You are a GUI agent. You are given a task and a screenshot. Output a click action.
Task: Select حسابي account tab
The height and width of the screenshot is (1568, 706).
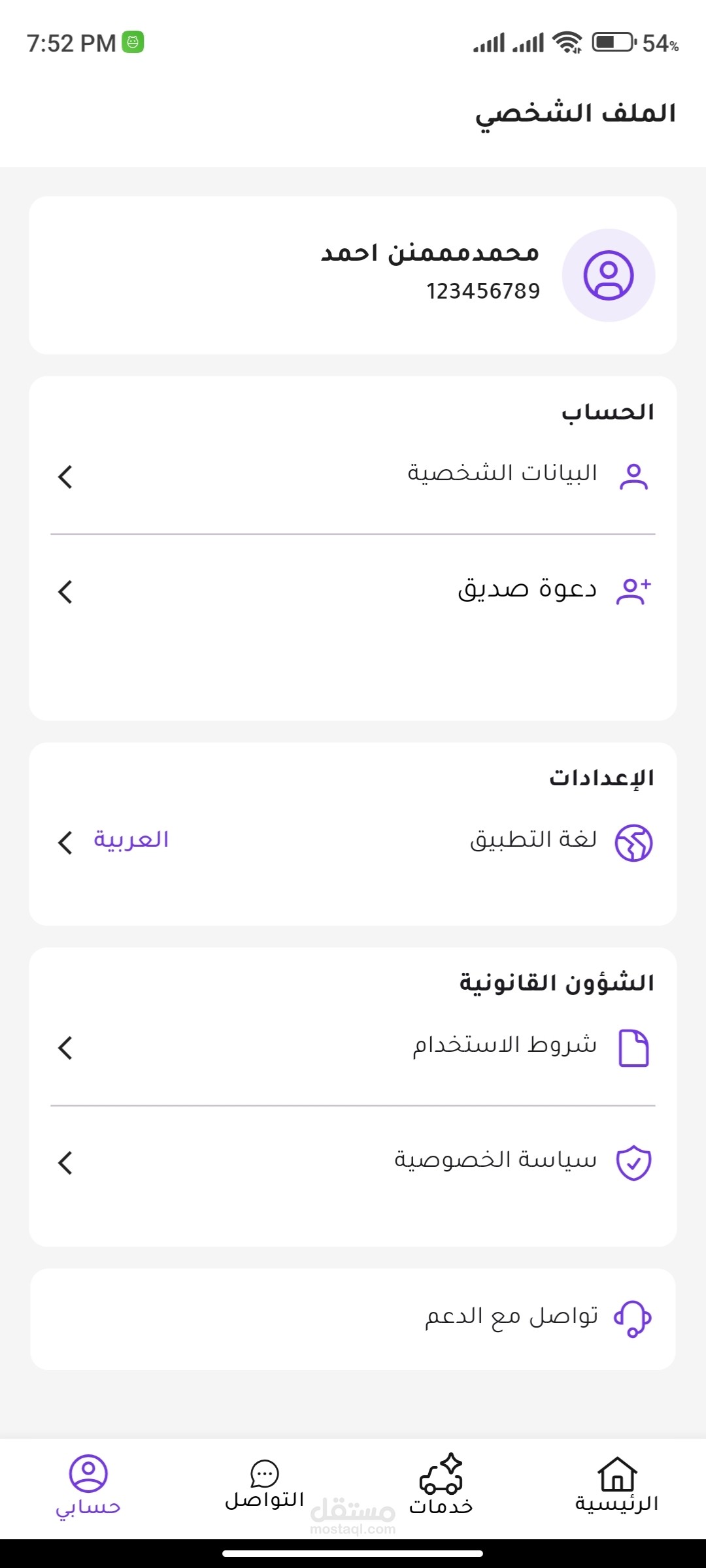(x=88, y=1484)
